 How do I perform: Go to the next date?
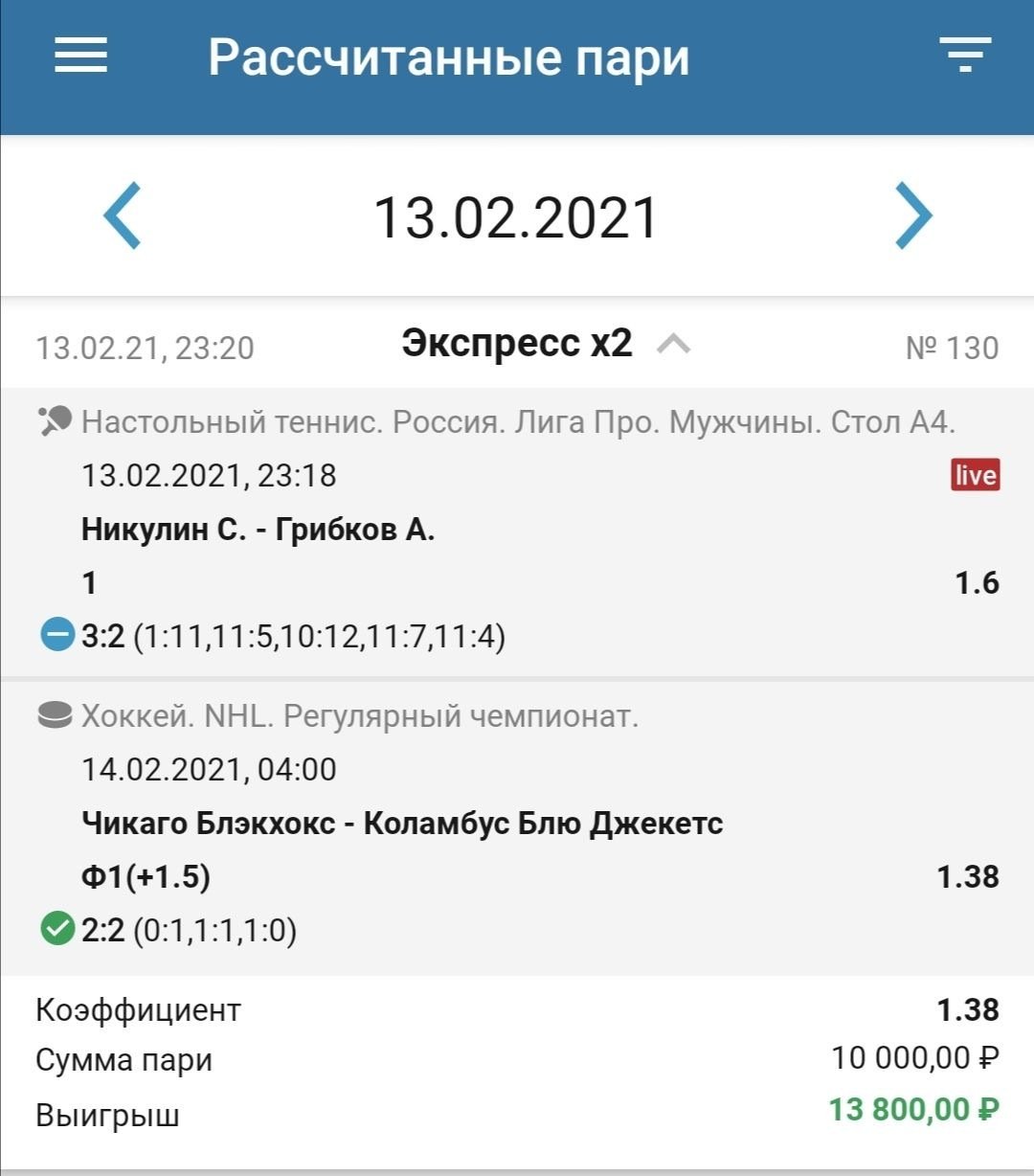912,216
